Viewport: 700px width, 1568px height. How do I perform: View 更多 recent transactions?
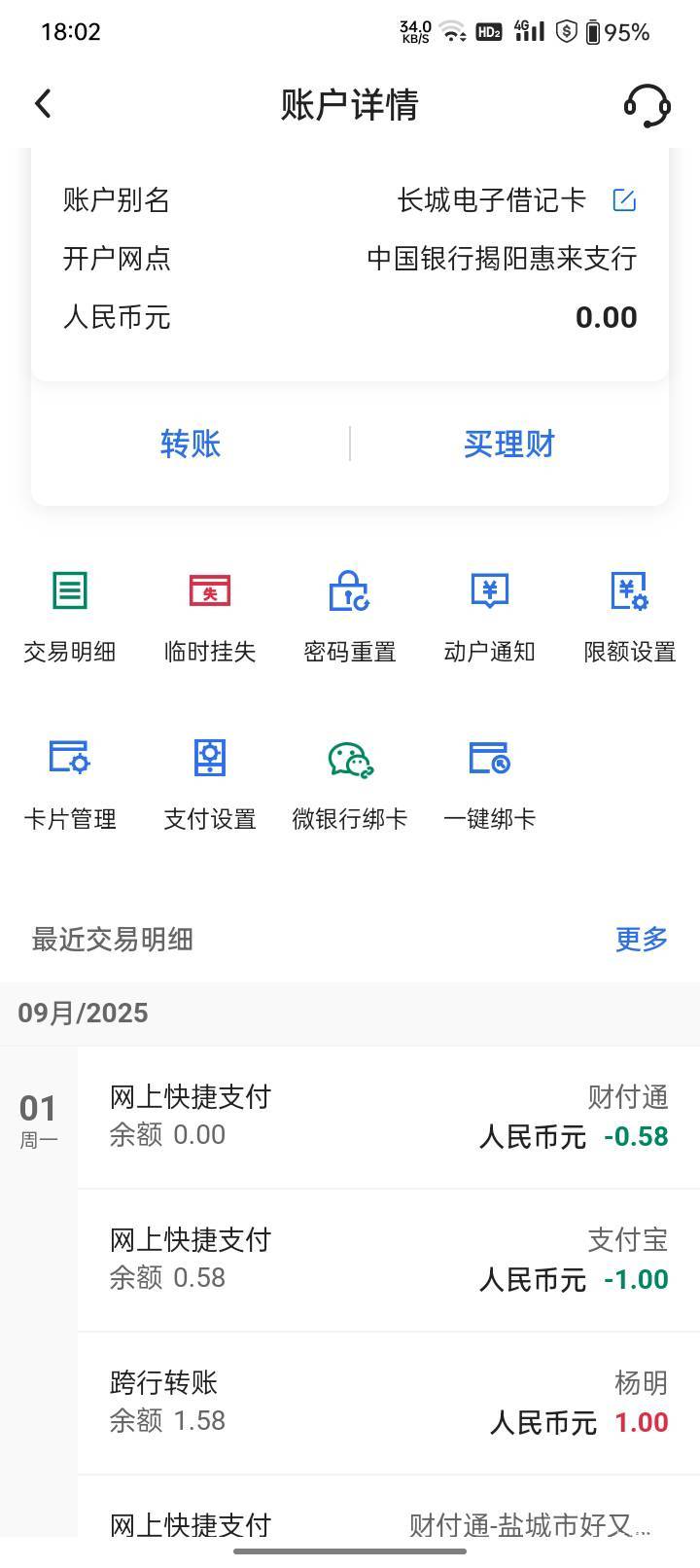tap(642, 939)
